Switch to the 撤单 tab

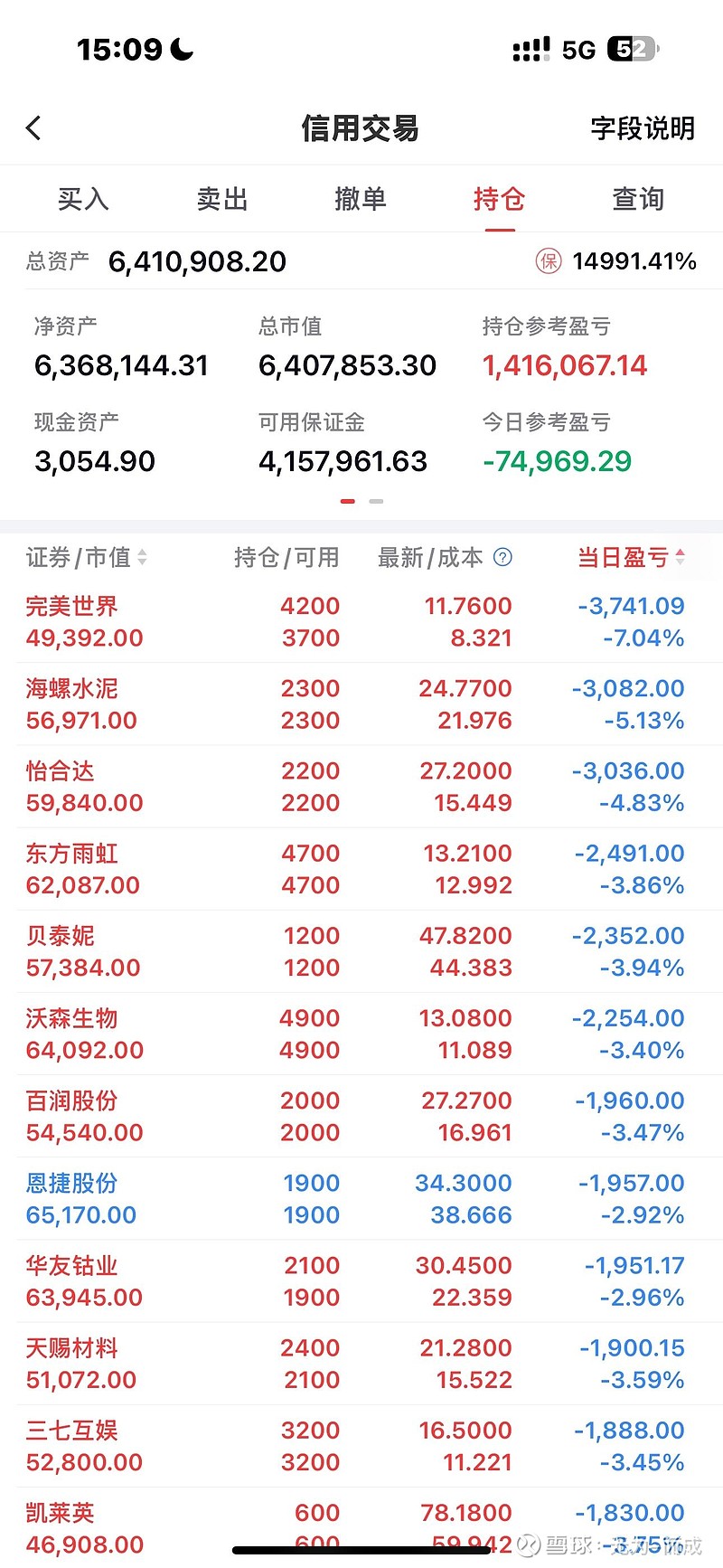(x=361, y=199)
